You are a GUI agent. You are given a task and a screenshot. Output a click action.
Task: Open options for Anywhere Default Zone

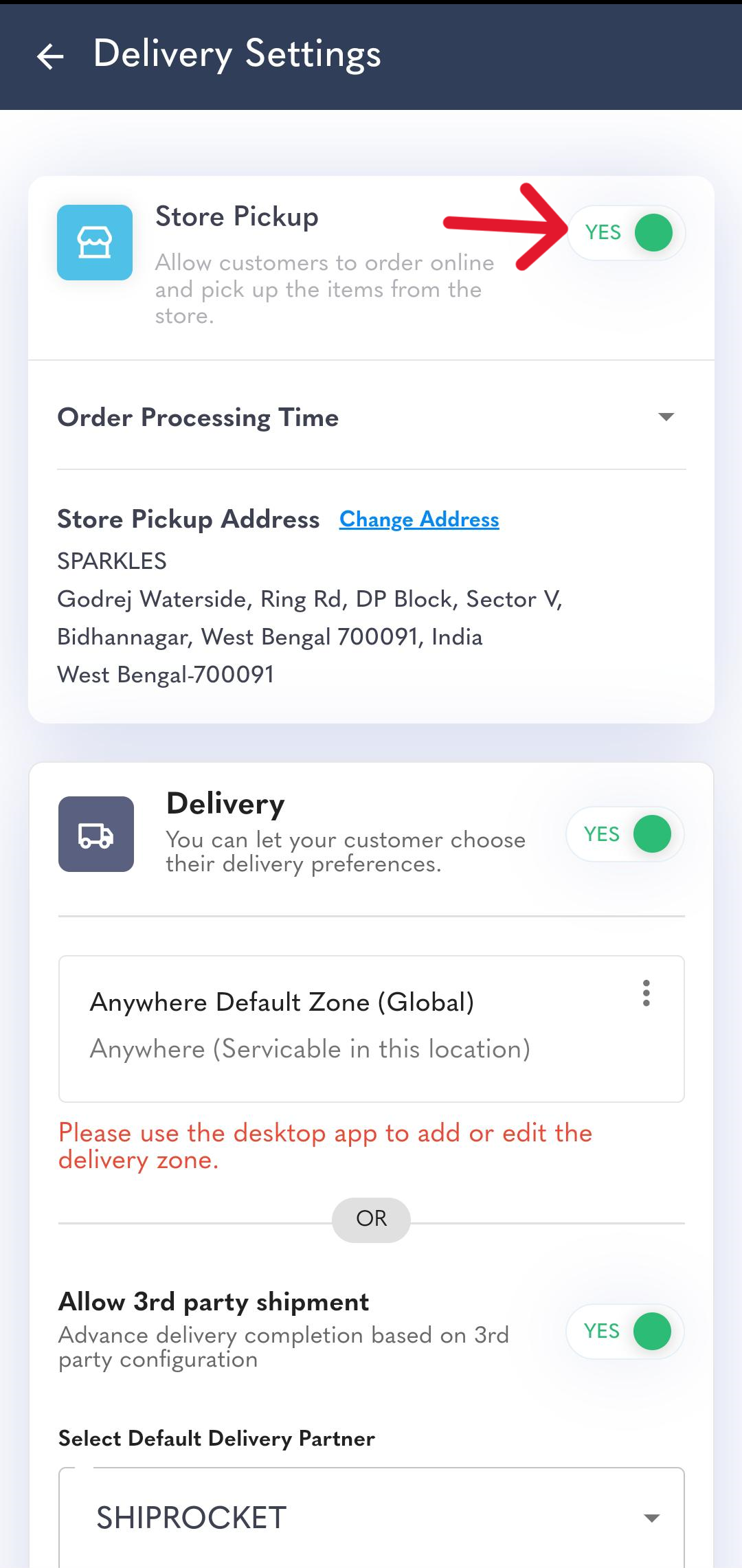(646, 994)
